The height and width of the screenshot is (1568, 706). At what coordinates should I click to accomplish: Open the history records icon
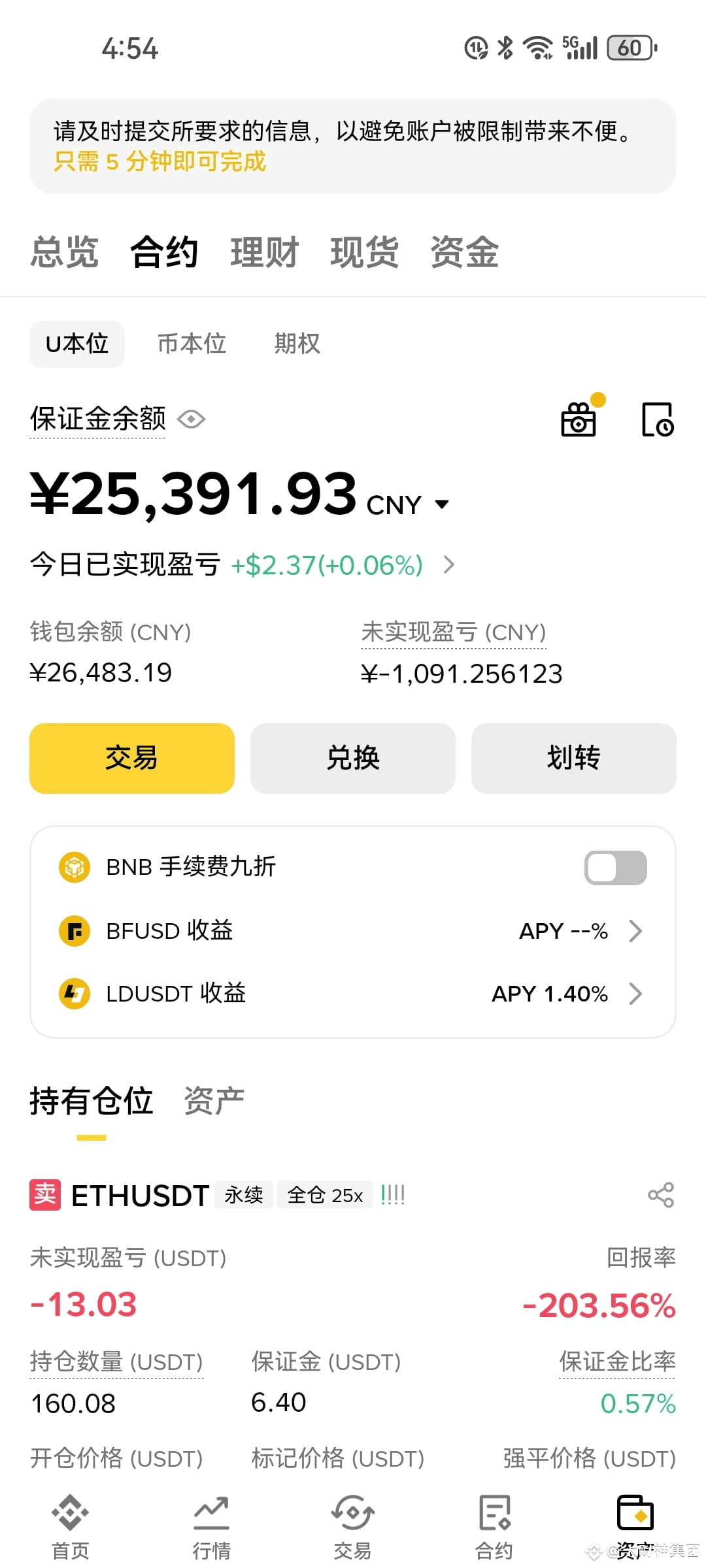658,419
